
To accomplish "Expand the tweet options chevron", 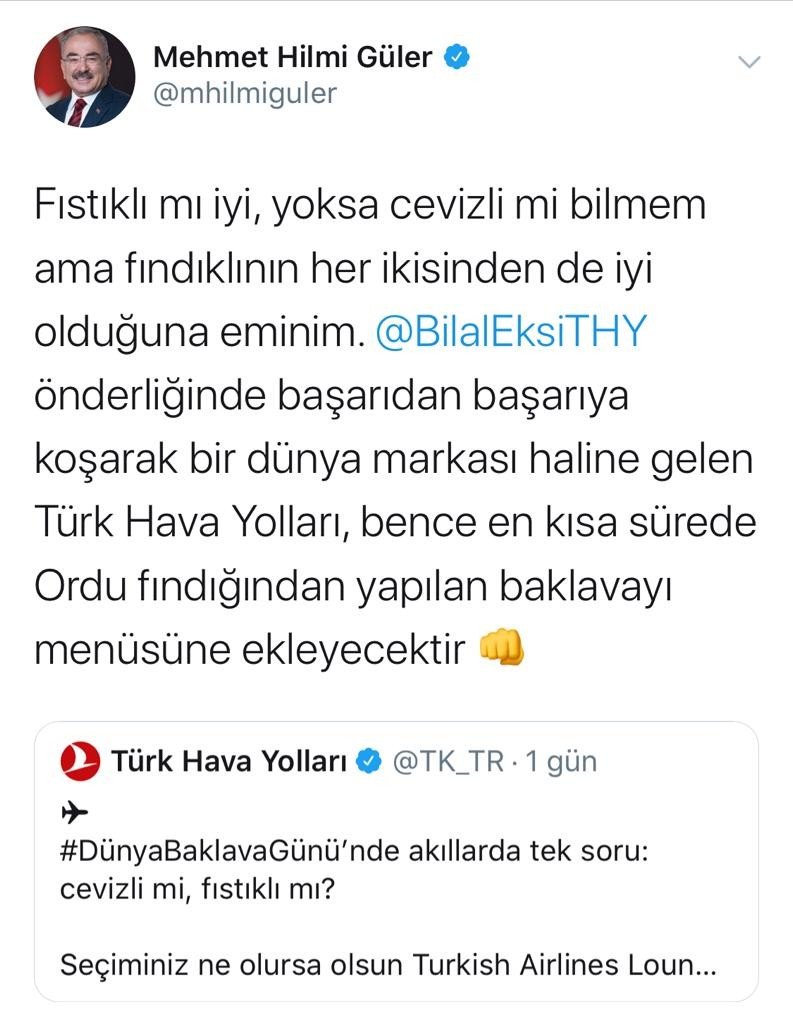I will click(749, 63).
